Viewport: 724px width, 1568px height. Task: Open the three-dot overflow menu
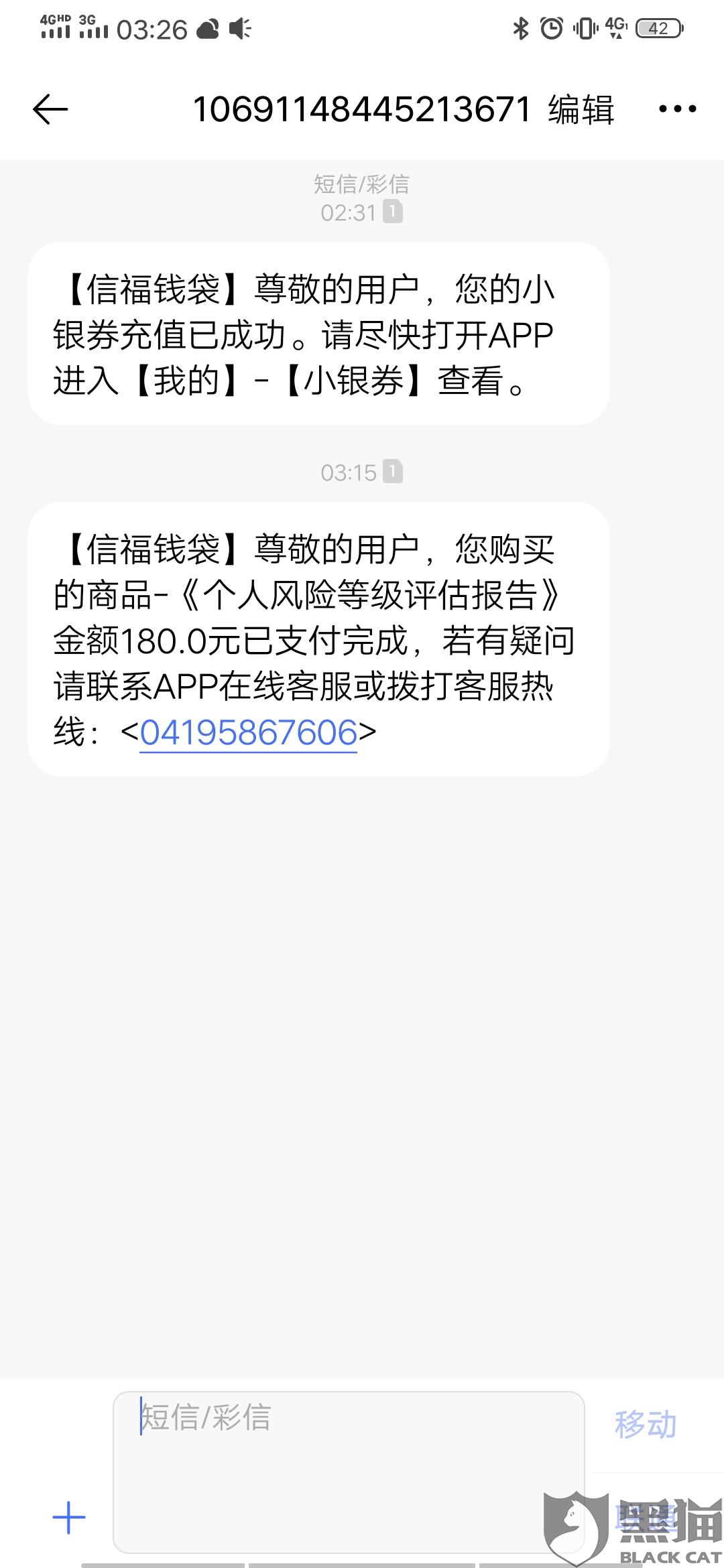click(677, 109)
